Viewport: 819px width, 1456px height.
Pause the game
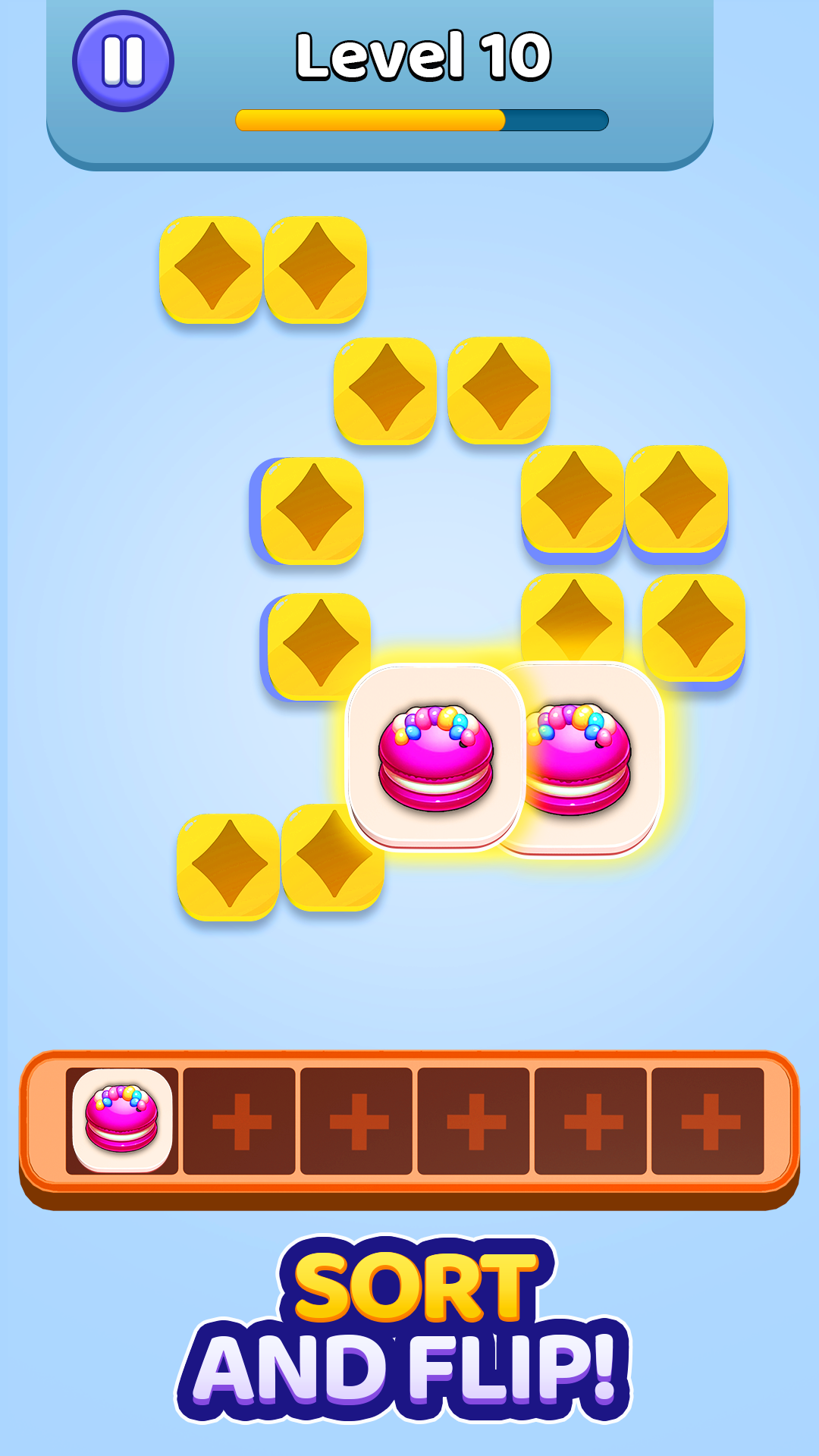pos(123,61)
